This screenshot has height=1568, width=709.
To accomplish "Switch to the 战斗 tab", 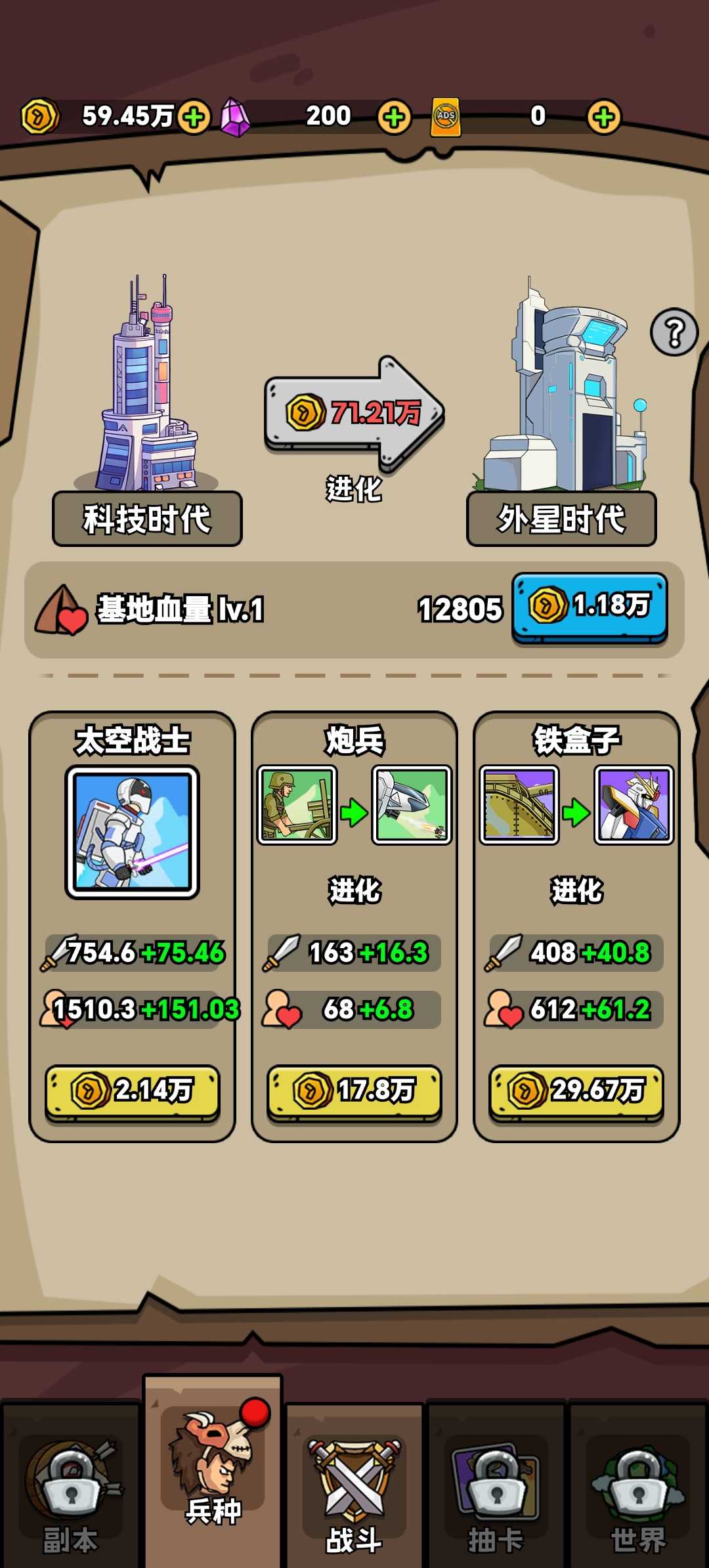I will (x=354, y=1491).
